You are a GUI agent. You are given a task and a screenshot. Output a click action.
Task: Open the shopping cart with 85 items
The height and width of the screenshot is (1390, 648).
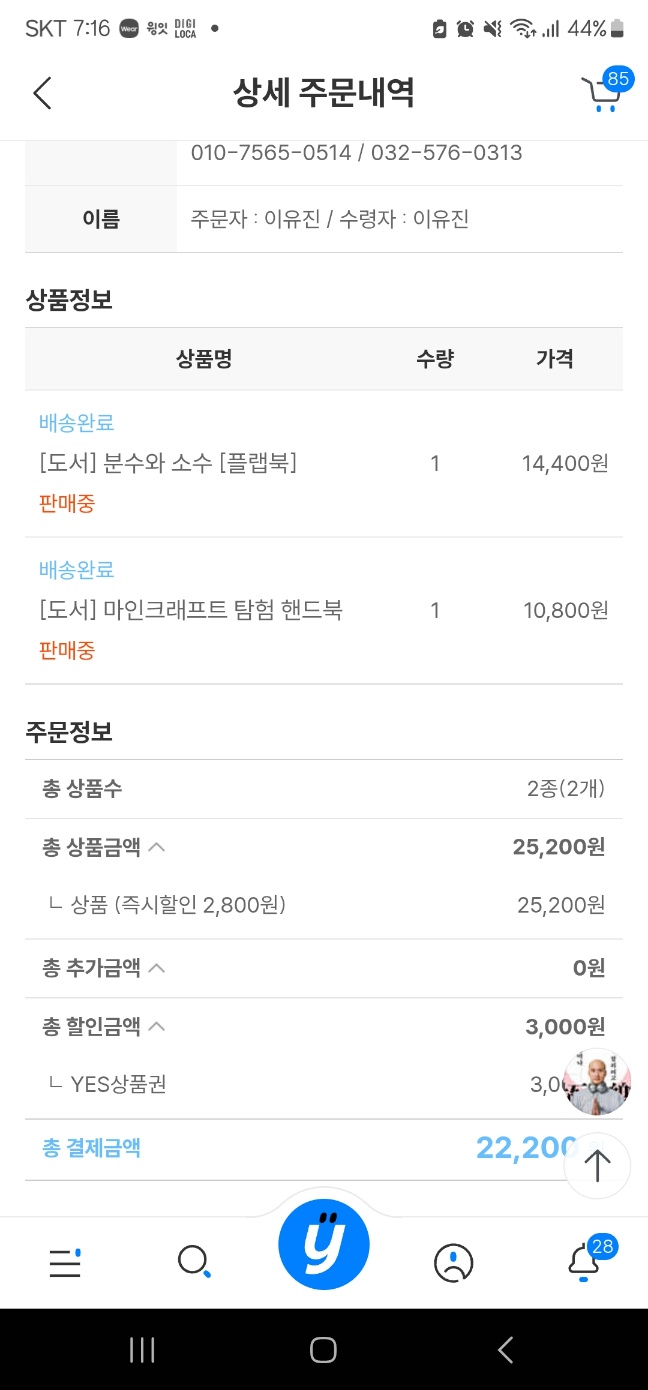click(x=605, y=91)
